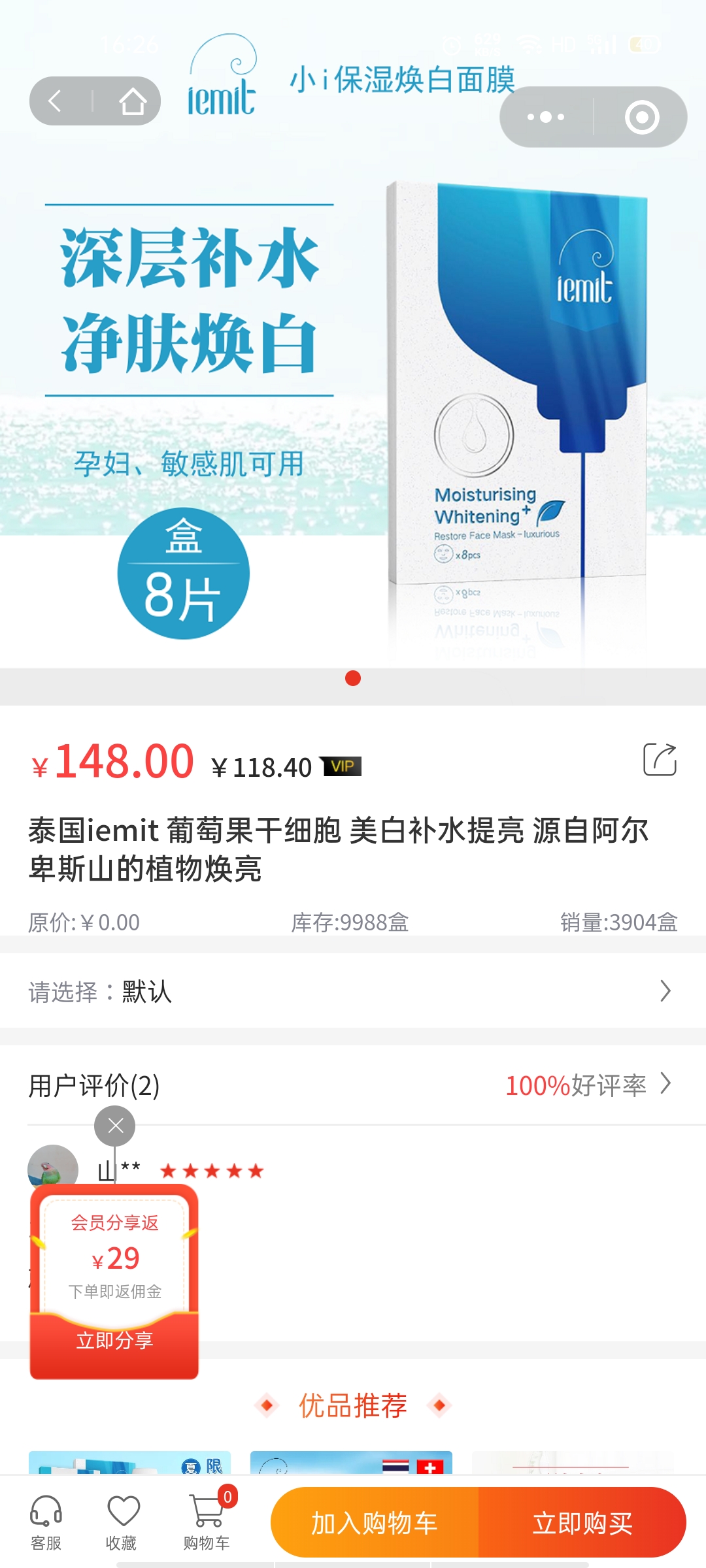Tap 立即购买 to buy now
Viewport: 706px width, 1568px height.
(x=582, y=1523)
